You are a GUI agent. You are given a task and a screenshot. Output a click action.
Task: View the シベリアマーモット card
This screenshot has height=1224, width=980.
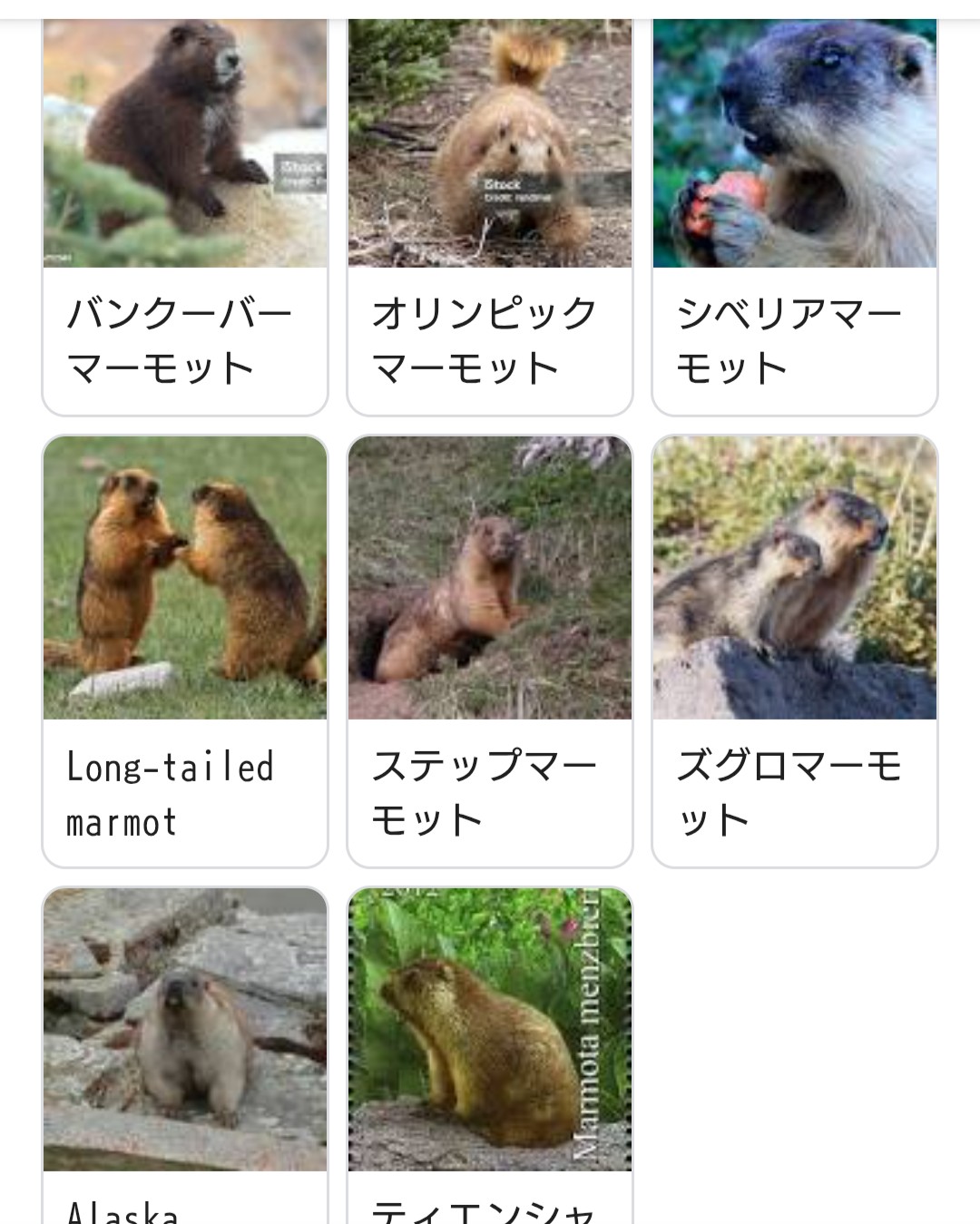[x=795, y=218]
